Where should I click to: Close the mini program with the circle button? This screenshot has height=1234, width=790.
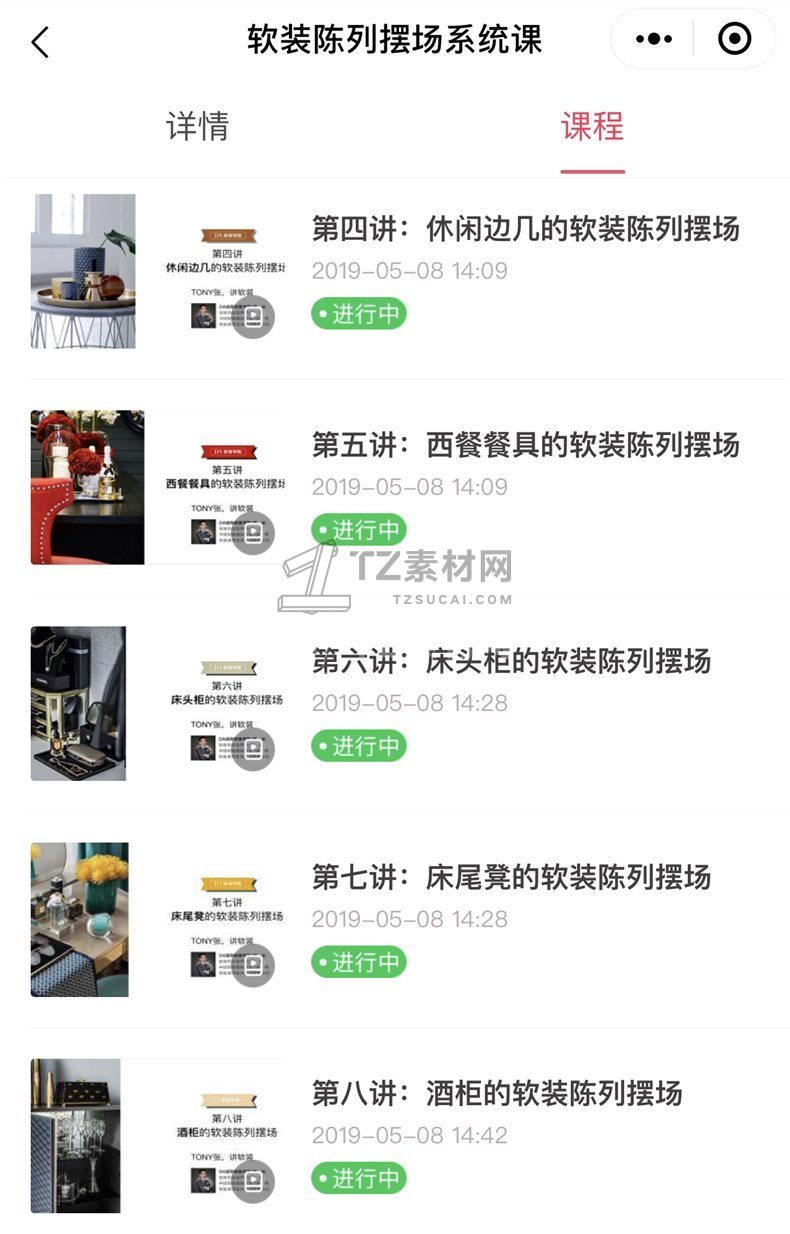coord(735,39)
